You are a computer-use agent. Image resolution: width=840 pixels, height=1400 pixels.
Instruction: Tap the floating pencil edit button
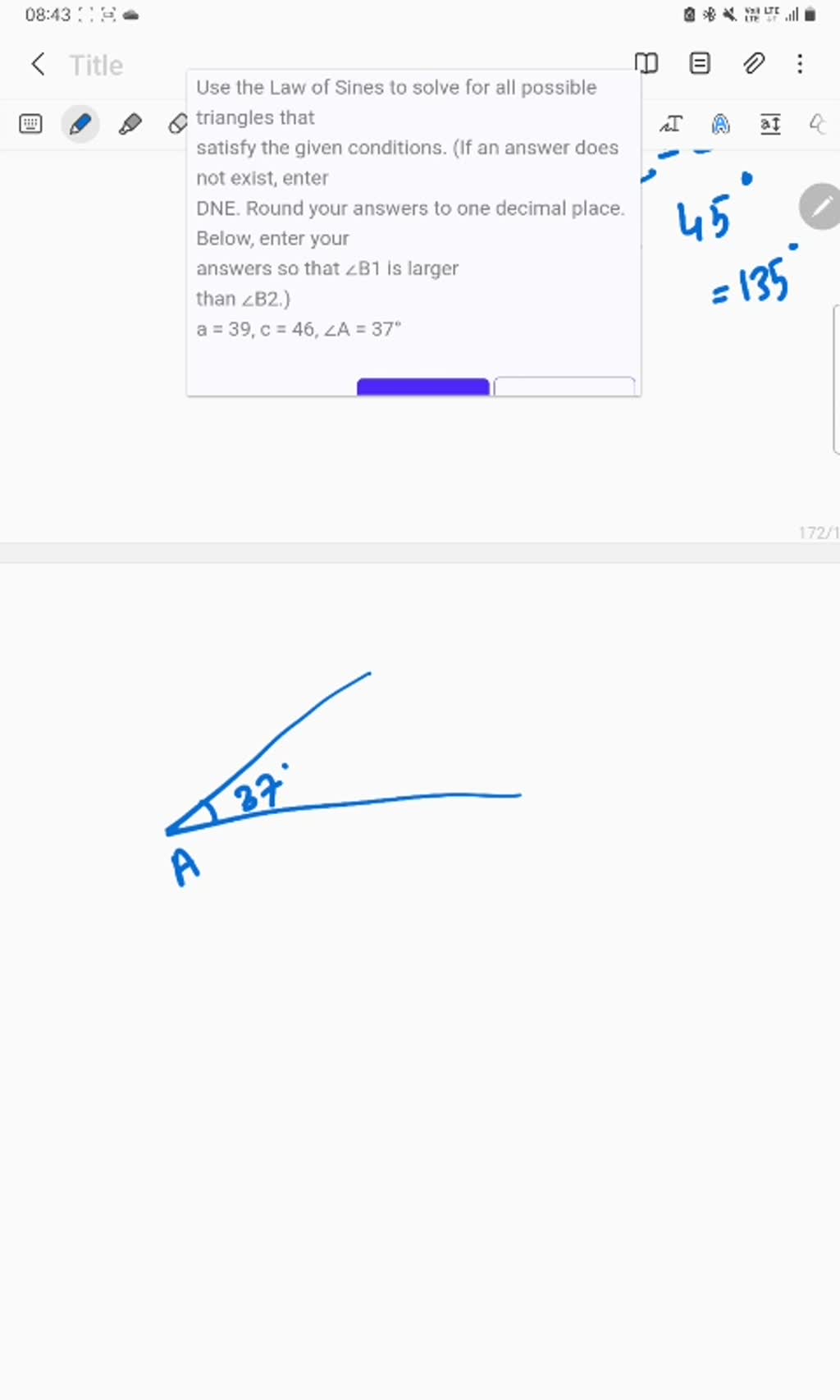tap(819, 206)
